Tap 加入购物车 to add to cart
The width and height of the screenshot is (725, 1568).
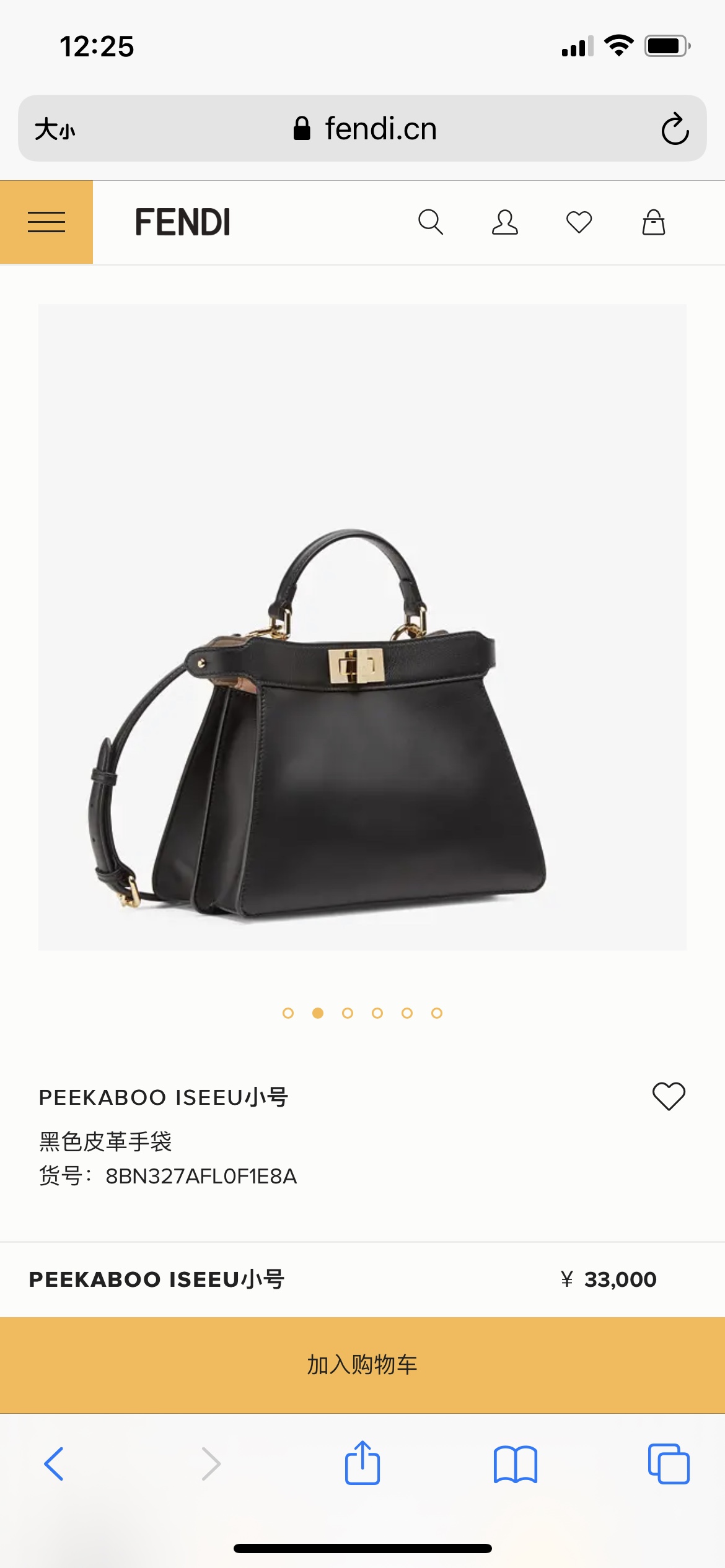(362, 1365)
